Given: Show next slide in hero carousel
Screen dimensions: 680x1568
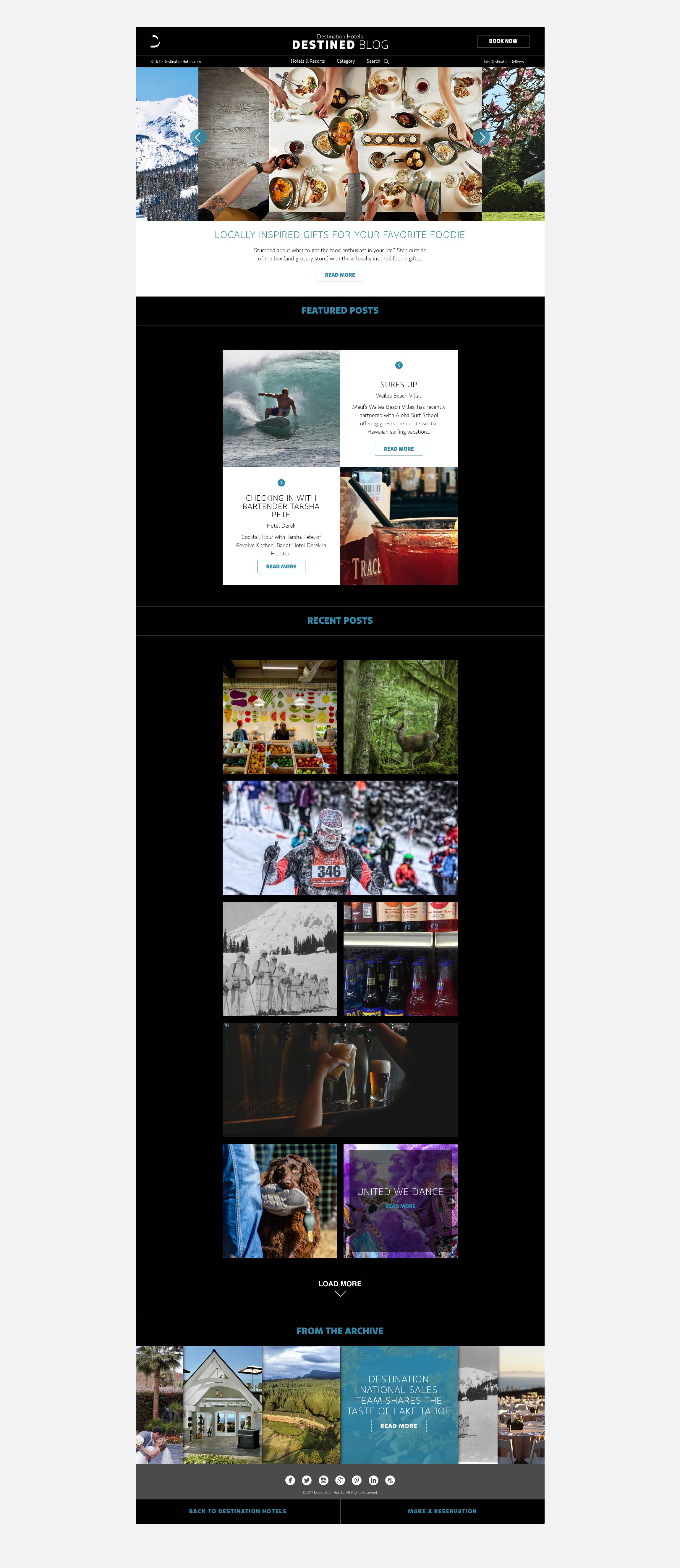Looking at the screenshot, I should click(482, 137).
